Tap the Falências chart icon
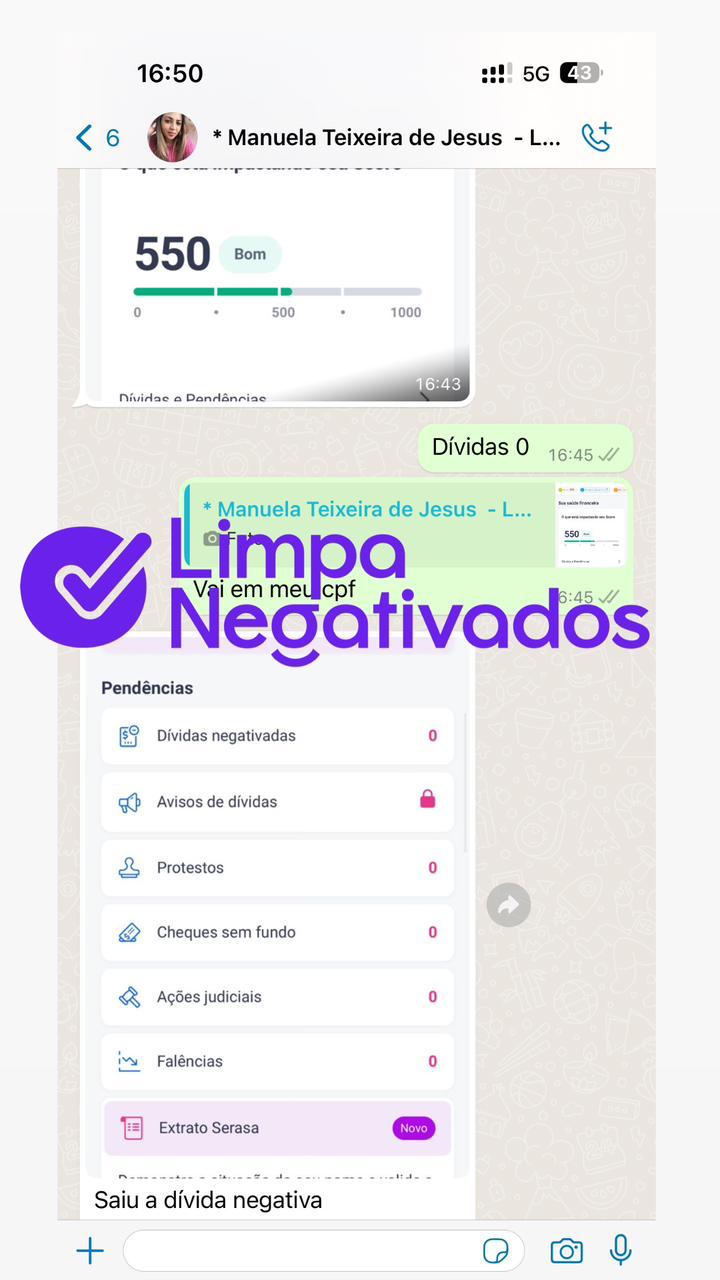The image size is (720, 1280). click(x=128, y=1061)
